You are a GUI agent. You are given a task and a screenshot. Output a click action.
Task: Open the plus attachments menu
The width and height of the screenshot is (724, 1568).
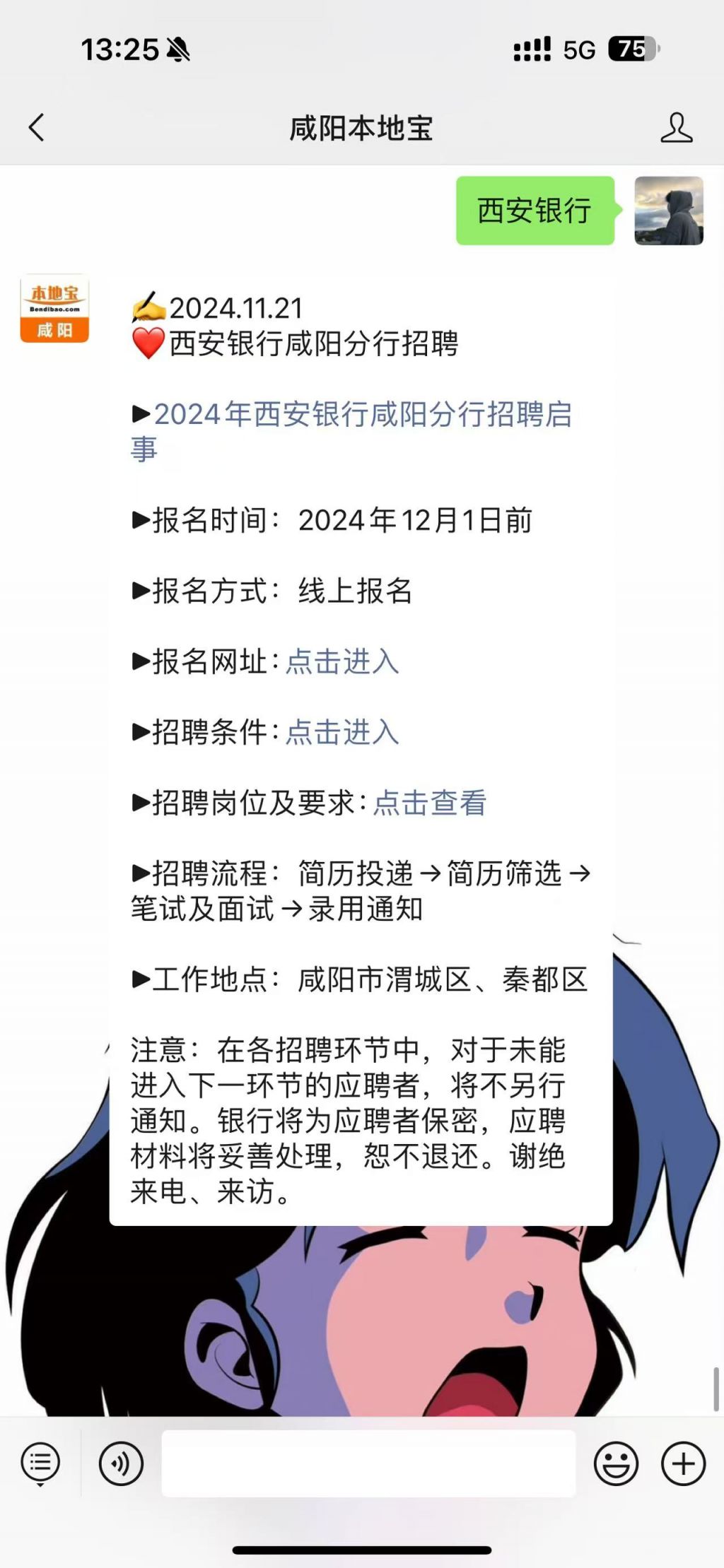coord(683,1463)
